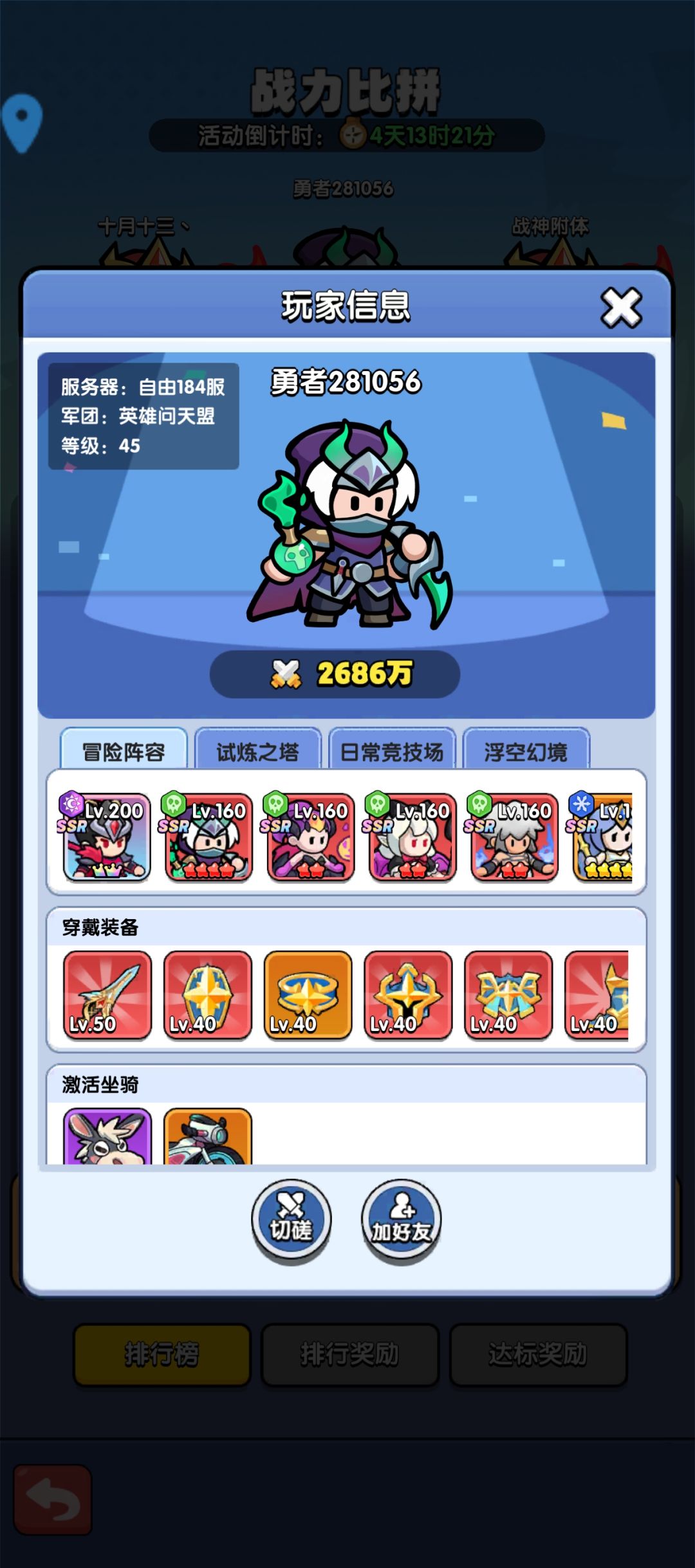Tap the purple donkey mount icon

pos(107,1136)
